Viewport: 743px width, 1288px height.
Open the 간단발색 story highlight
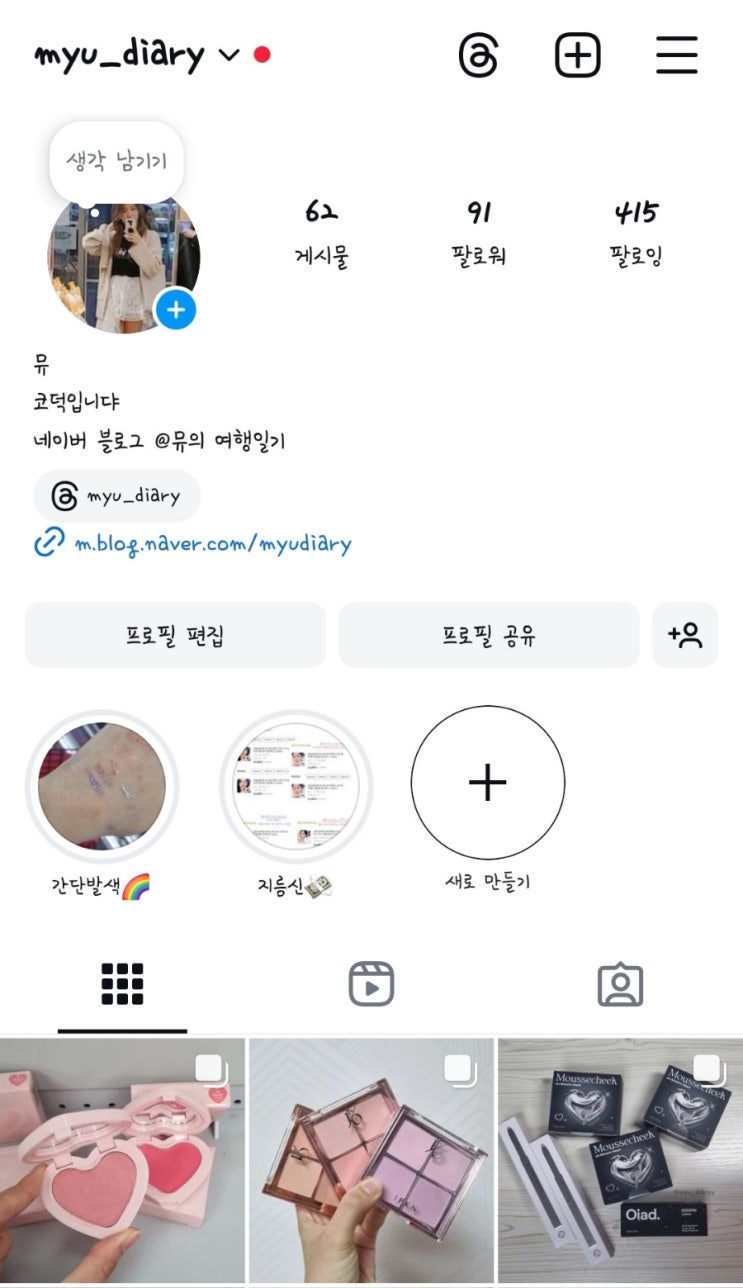click(102, 785)
